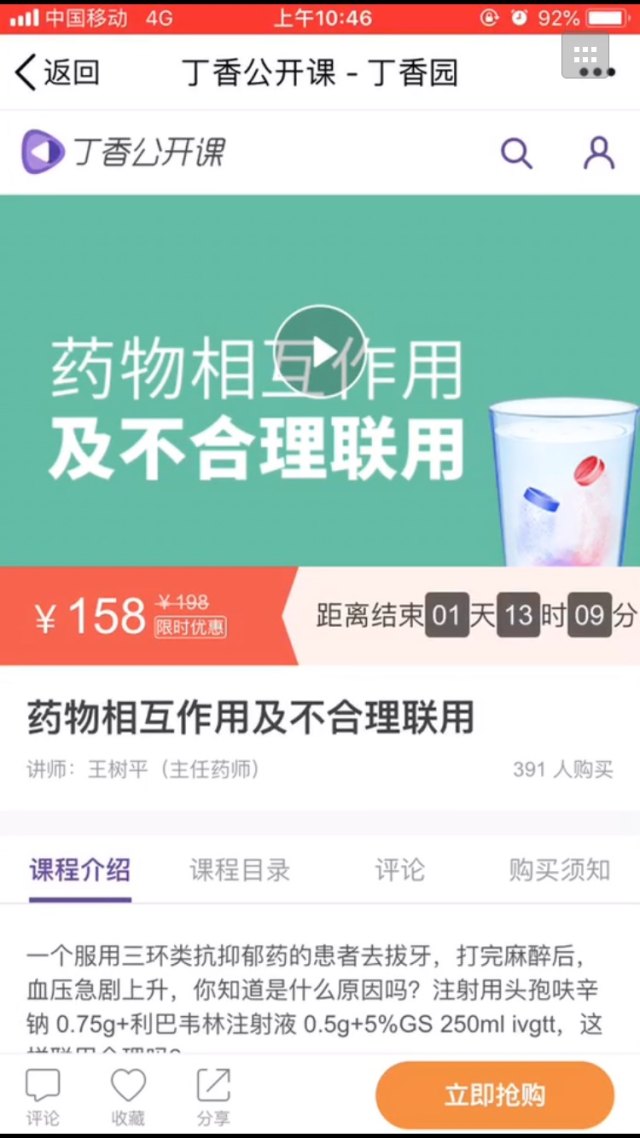The image size is (640, 1138).
Task: Switch to the 购买须知 tab
Action: [x=559, y=869]
